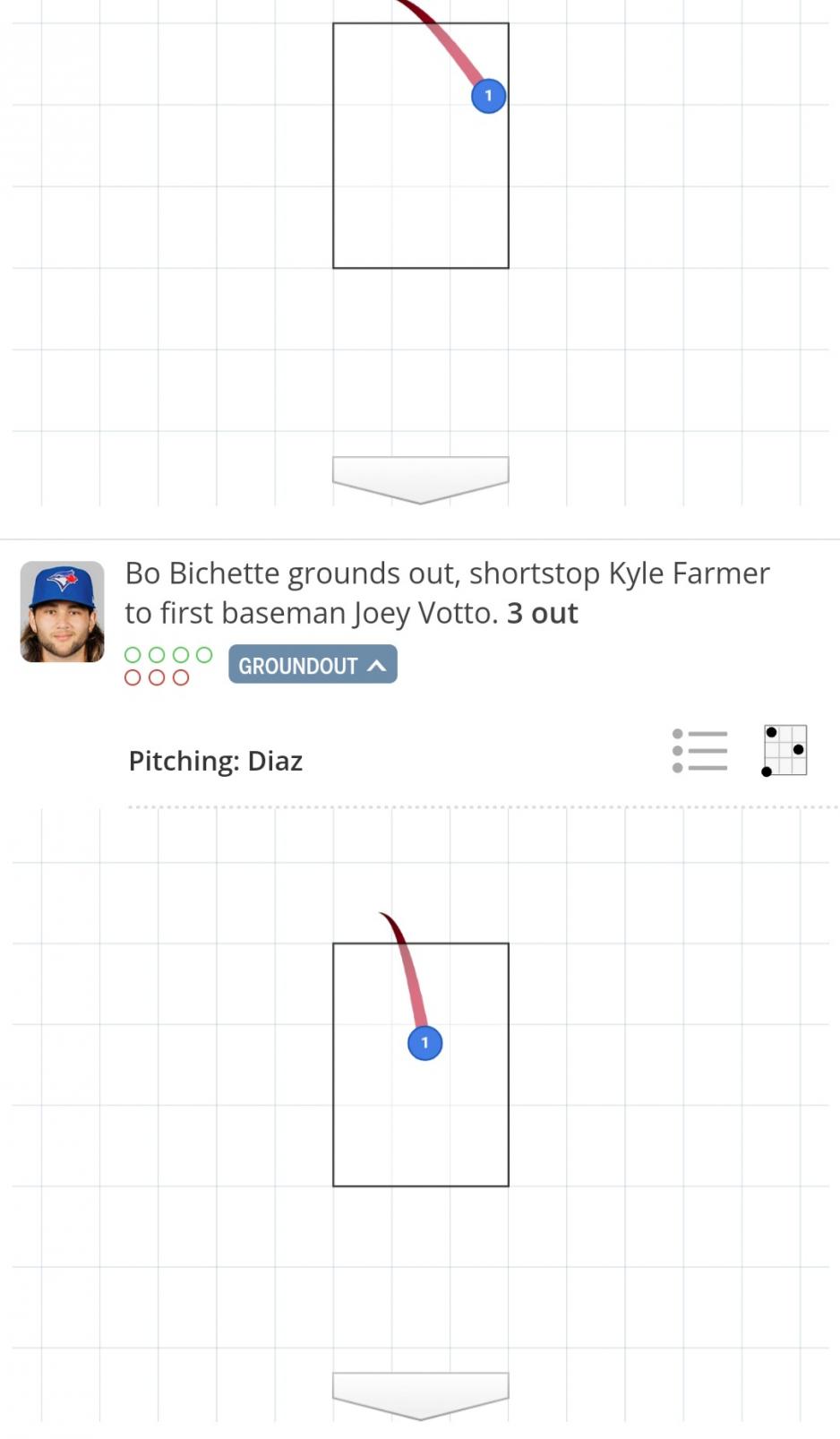Select pitch 1 in Bichette's strike zone

424,1043
